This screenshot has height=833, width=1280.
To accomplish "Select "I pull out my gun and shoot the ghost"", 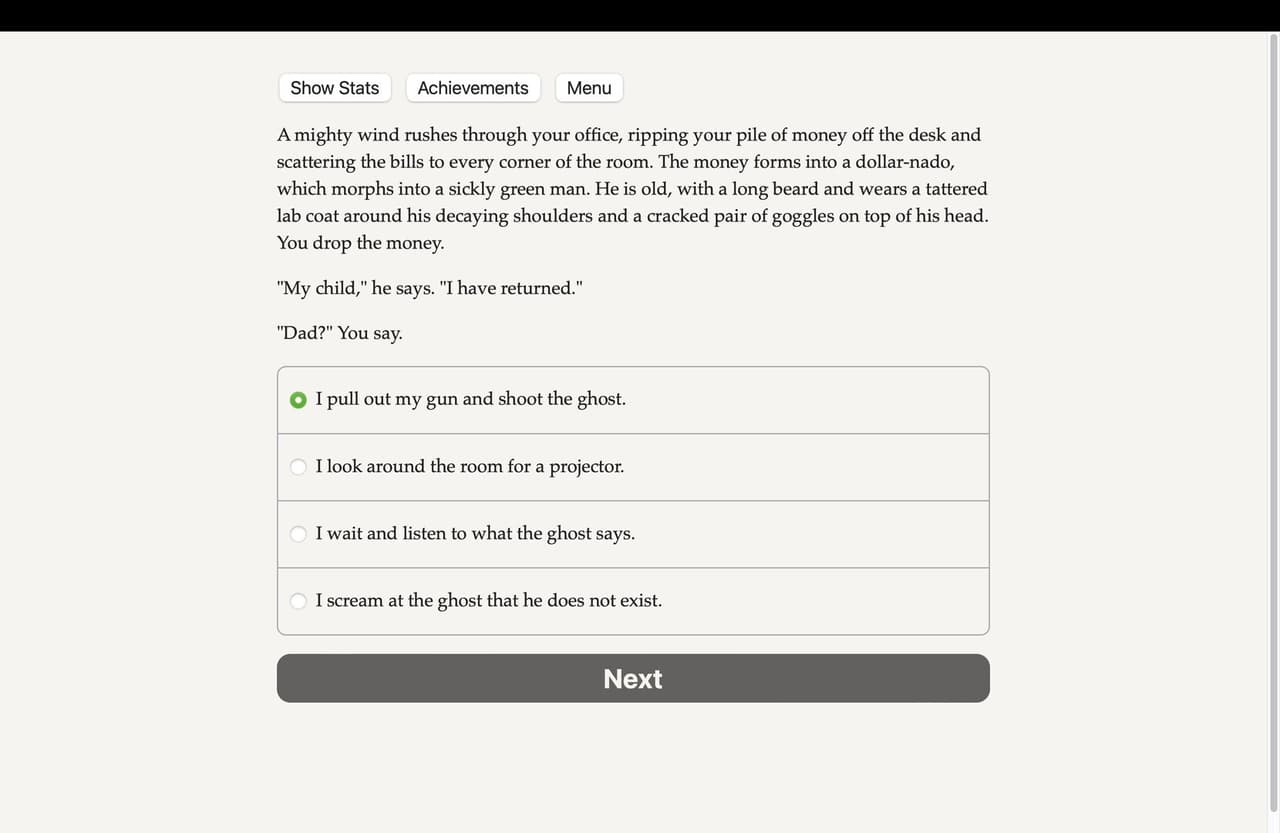I will pyautogui.click(x=633, y=400).
